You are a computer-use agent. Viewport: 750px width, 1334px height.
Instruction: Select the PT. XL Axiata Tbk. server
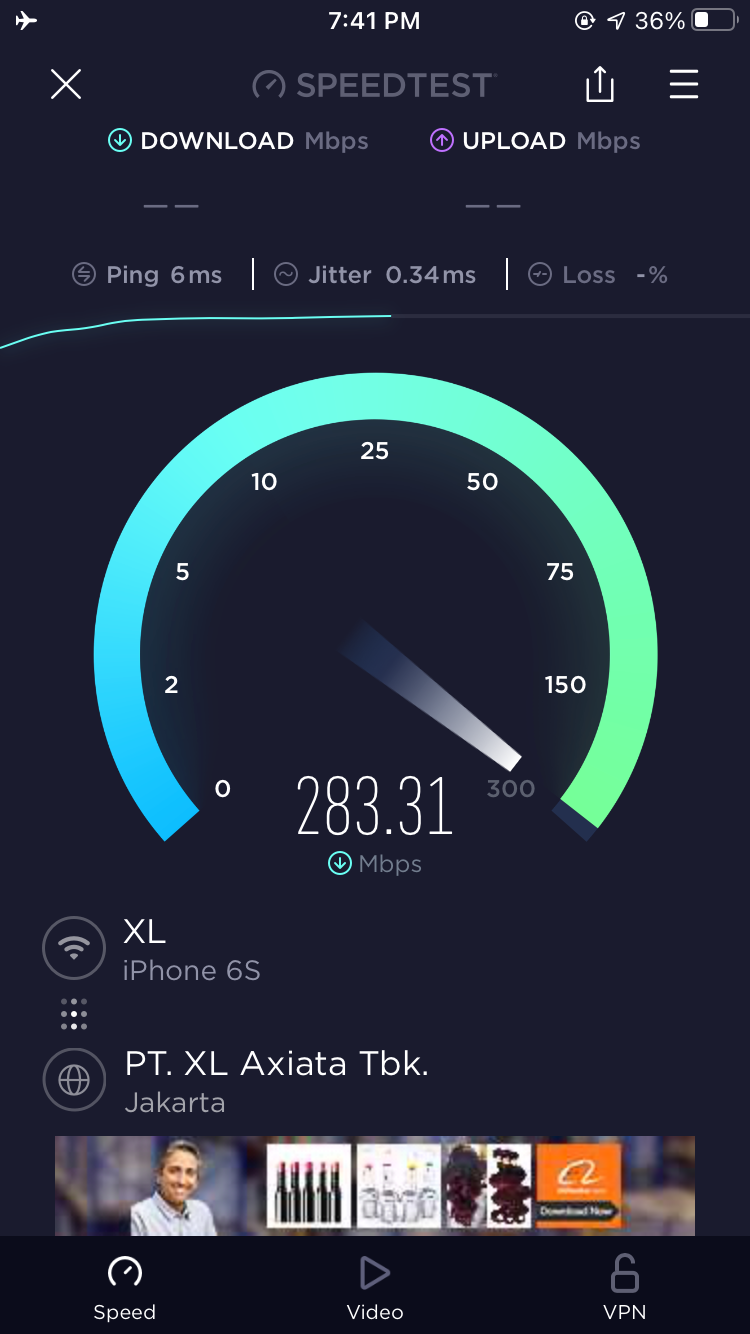coord(276,1080)
